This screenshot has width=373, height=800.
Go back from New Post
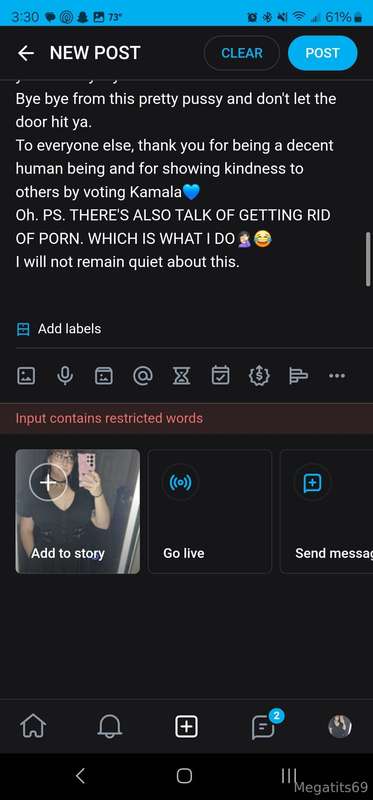[26, 53]
